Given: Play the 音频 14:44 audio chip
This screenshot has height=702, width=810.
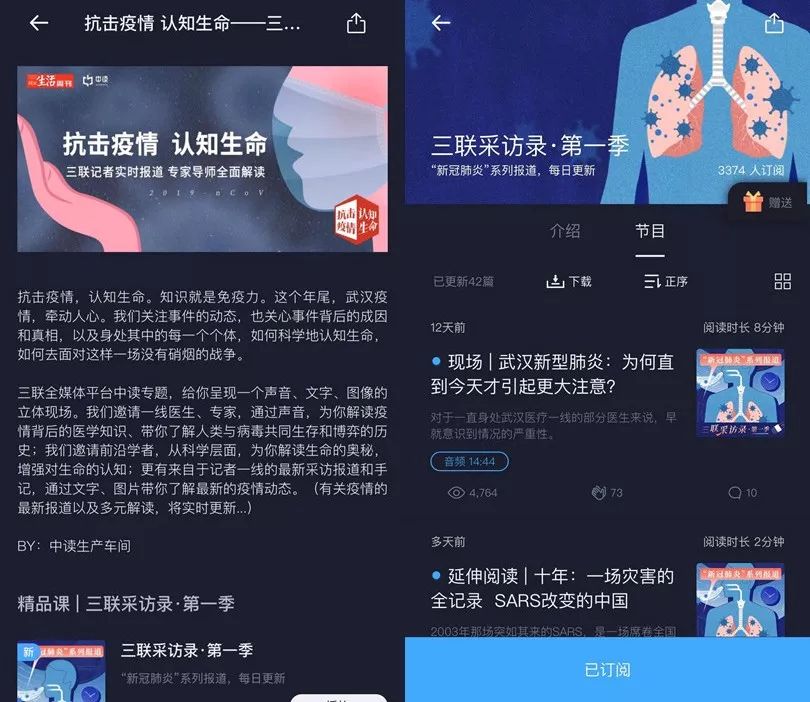Looking at the screenshot, I should [x=470, y=461].
